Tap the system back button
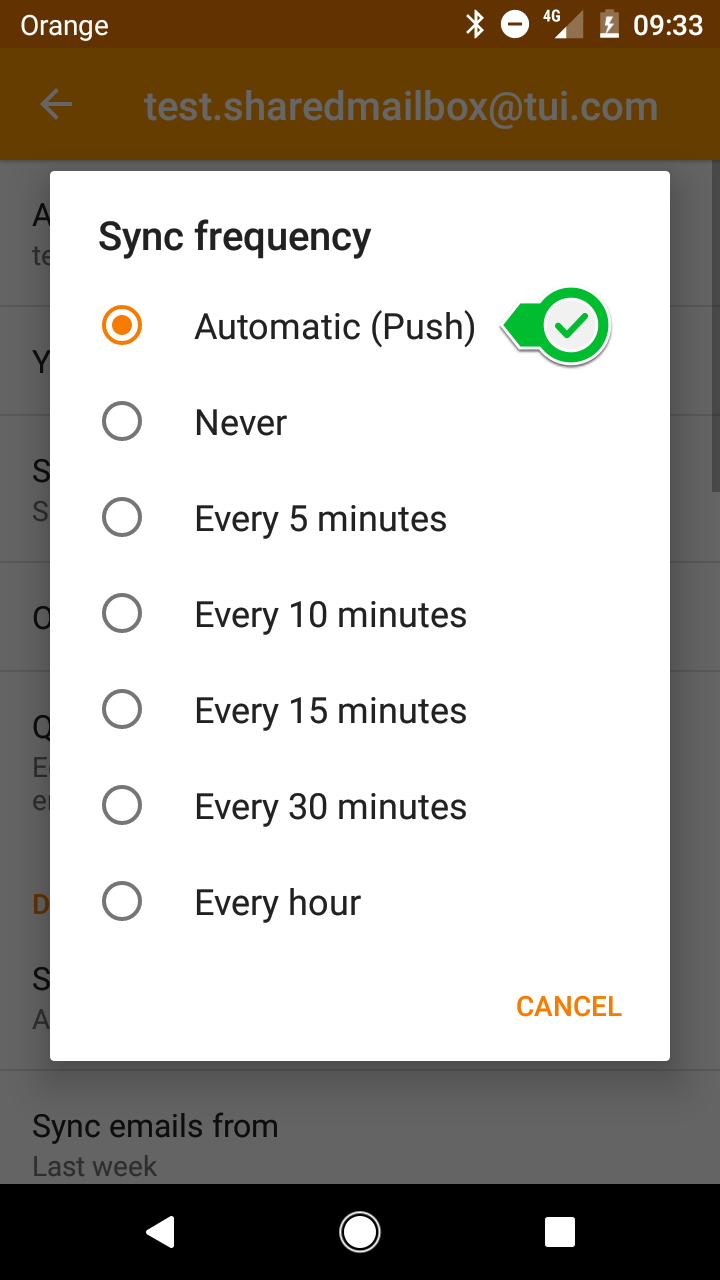Screen dimensions: 720x1280 [x=161, y=1232]
